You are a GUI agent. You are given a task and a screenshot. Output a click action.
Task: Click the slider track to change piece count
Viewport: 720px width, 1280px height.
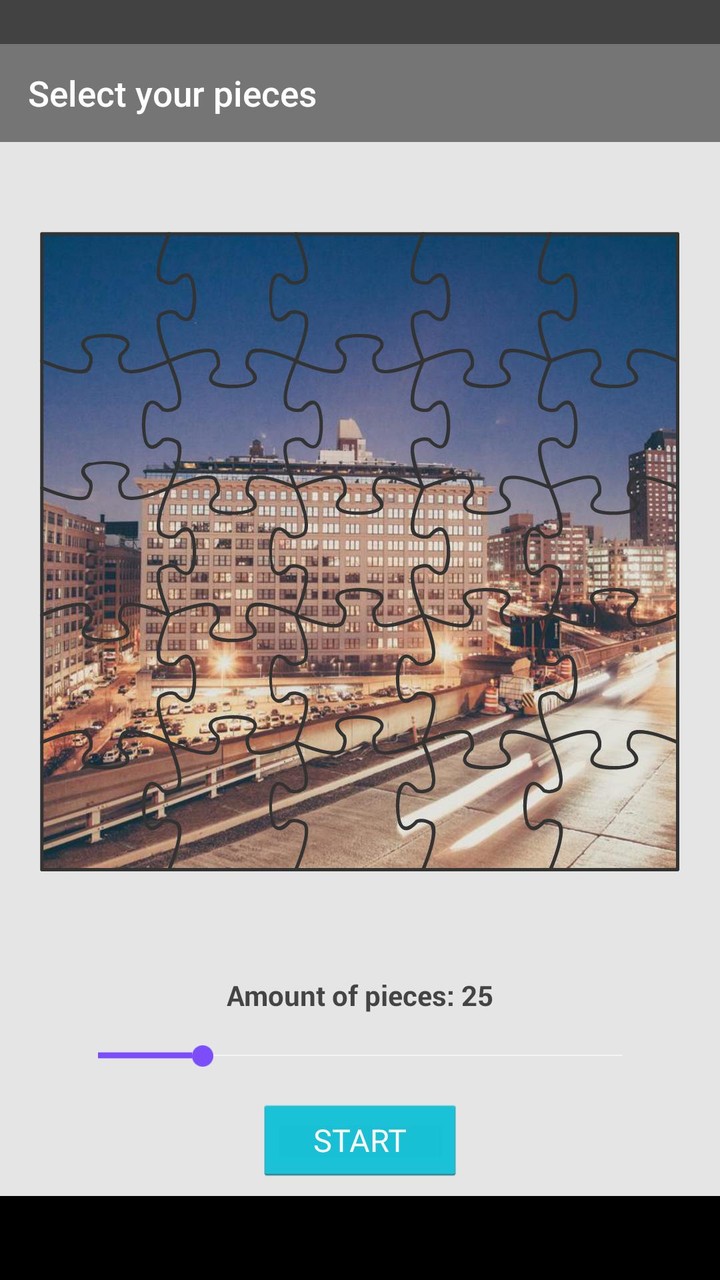pos(400,1056)
